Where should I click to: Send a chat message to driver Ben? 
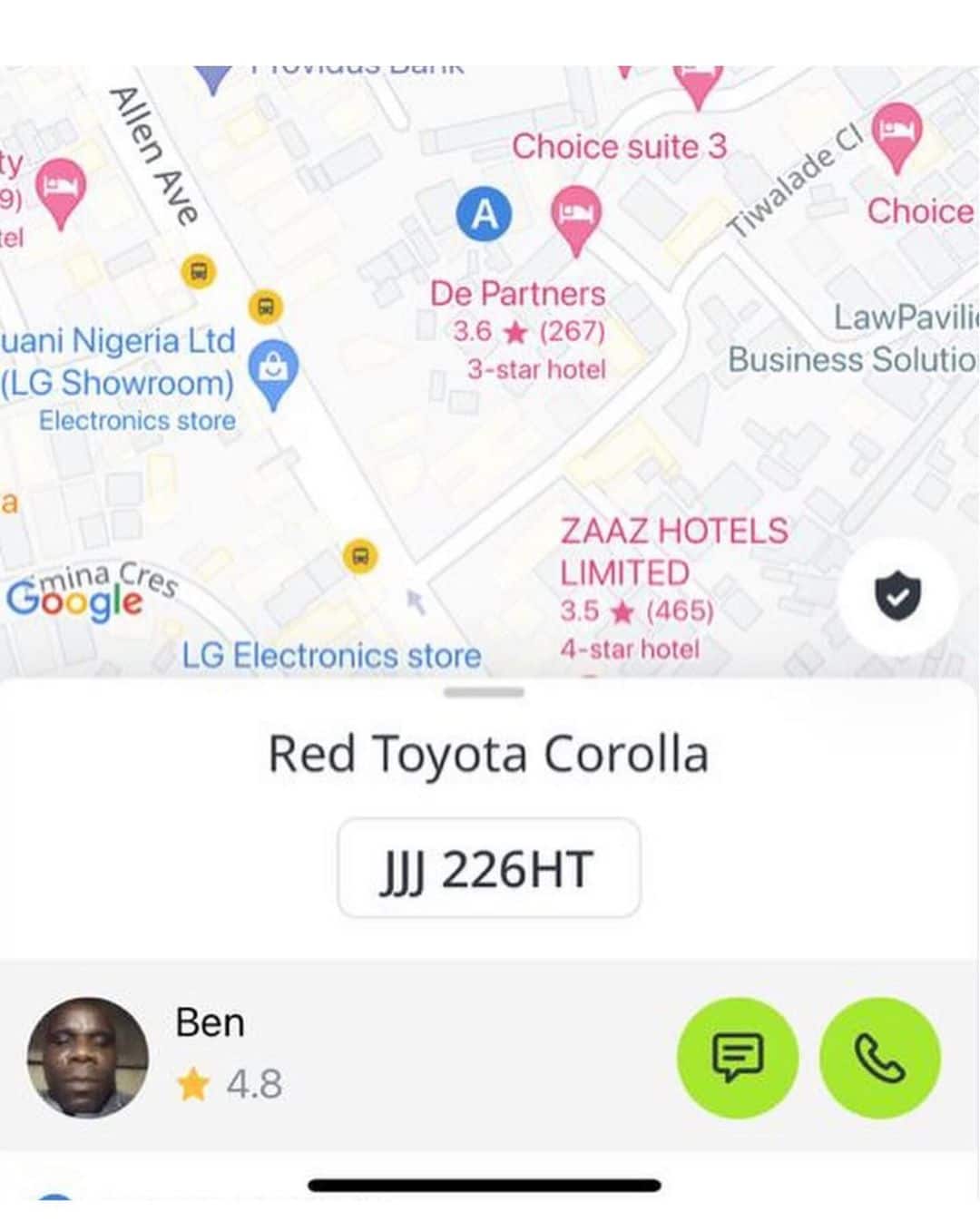tap(737, 1058)
